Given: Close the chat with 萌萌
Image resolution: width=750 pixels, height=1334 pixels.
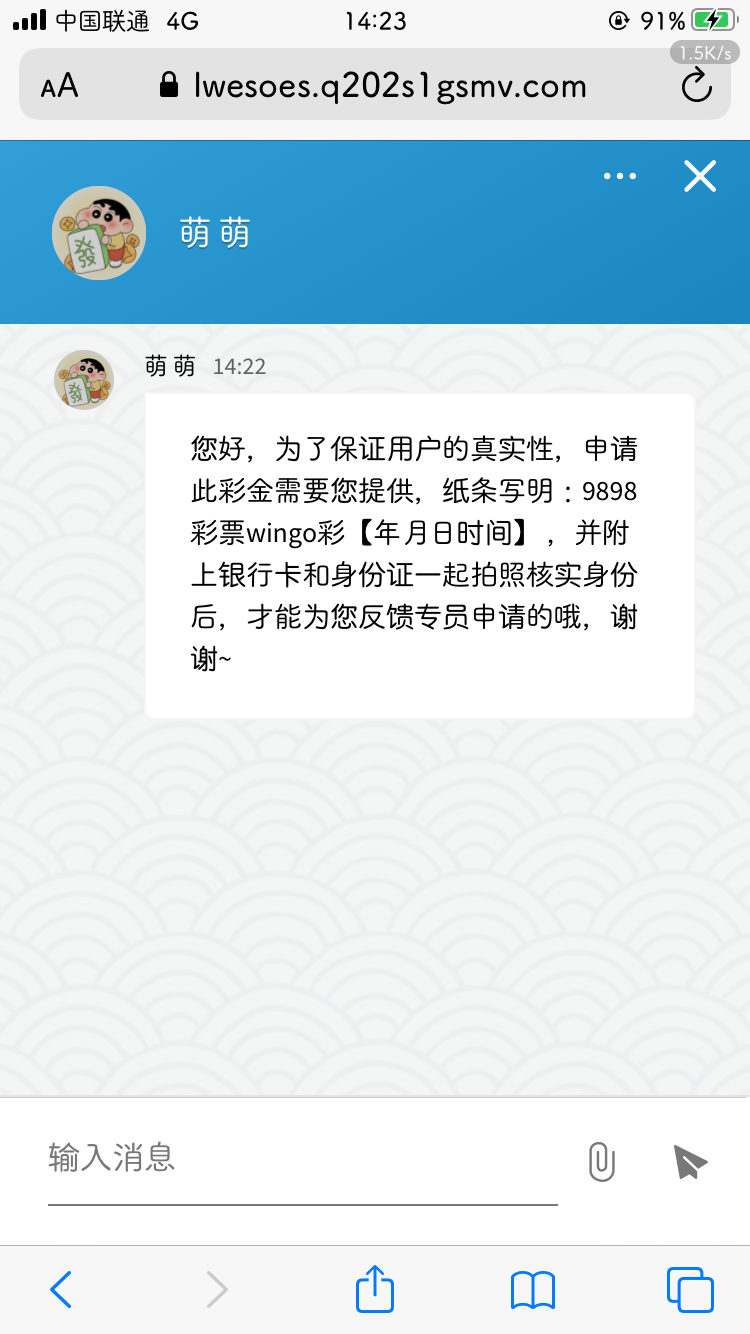Looking at the screenshot, I should [x=700, y=176].
